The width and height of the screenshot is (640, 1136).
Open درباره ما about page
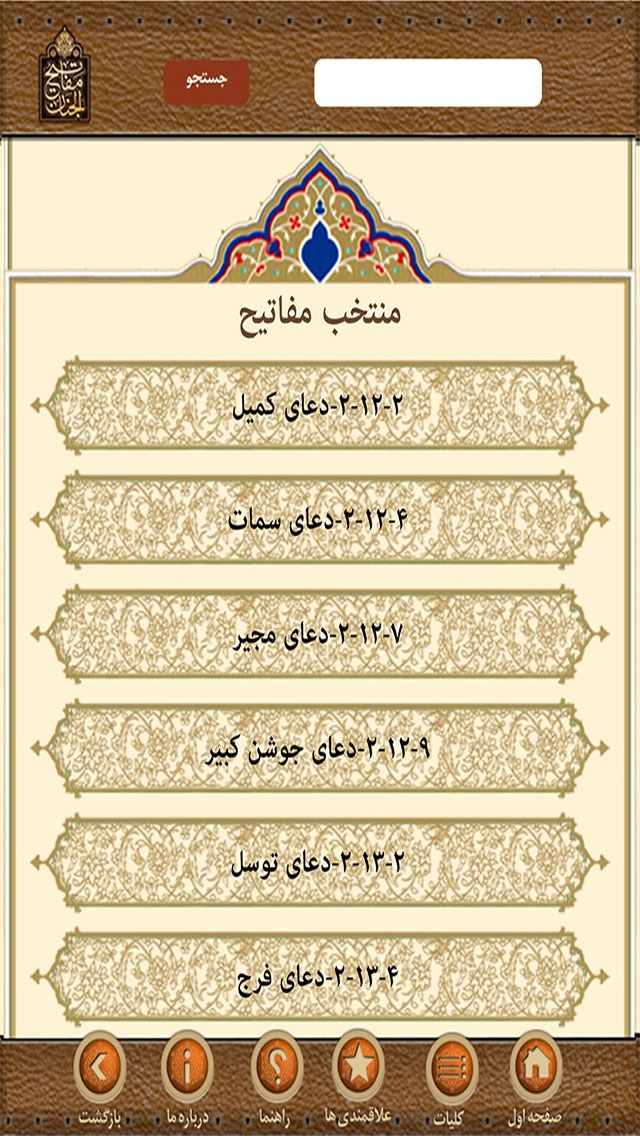coord(186,1076)
